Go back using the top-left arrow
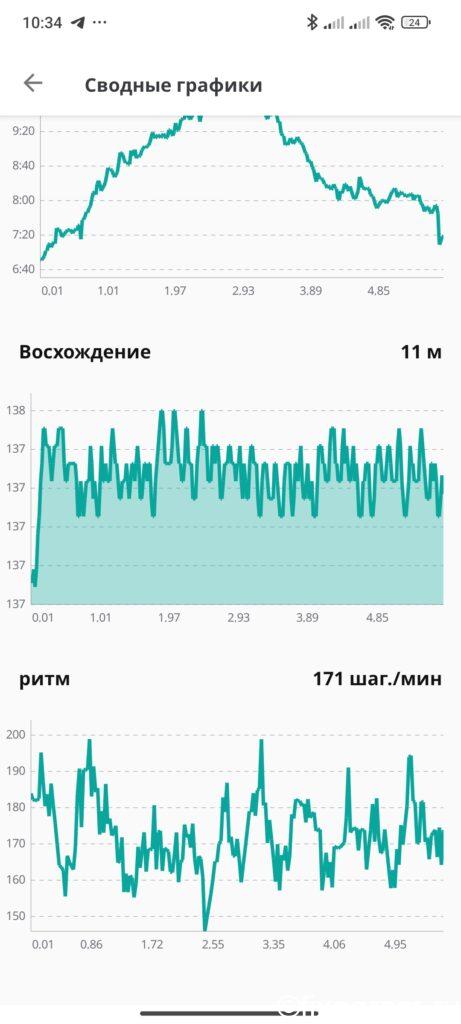 pos(33,83)
